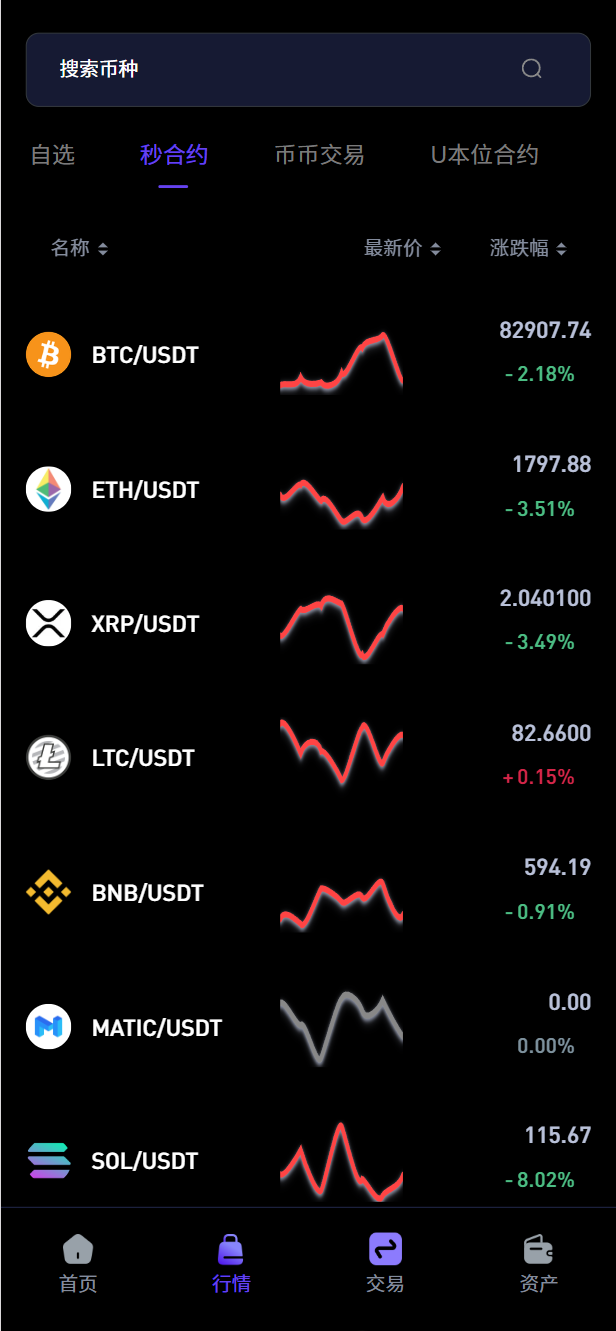Switch to U本位合约 tab
Screen dimensions: 616x1331
tap(485, 155)
